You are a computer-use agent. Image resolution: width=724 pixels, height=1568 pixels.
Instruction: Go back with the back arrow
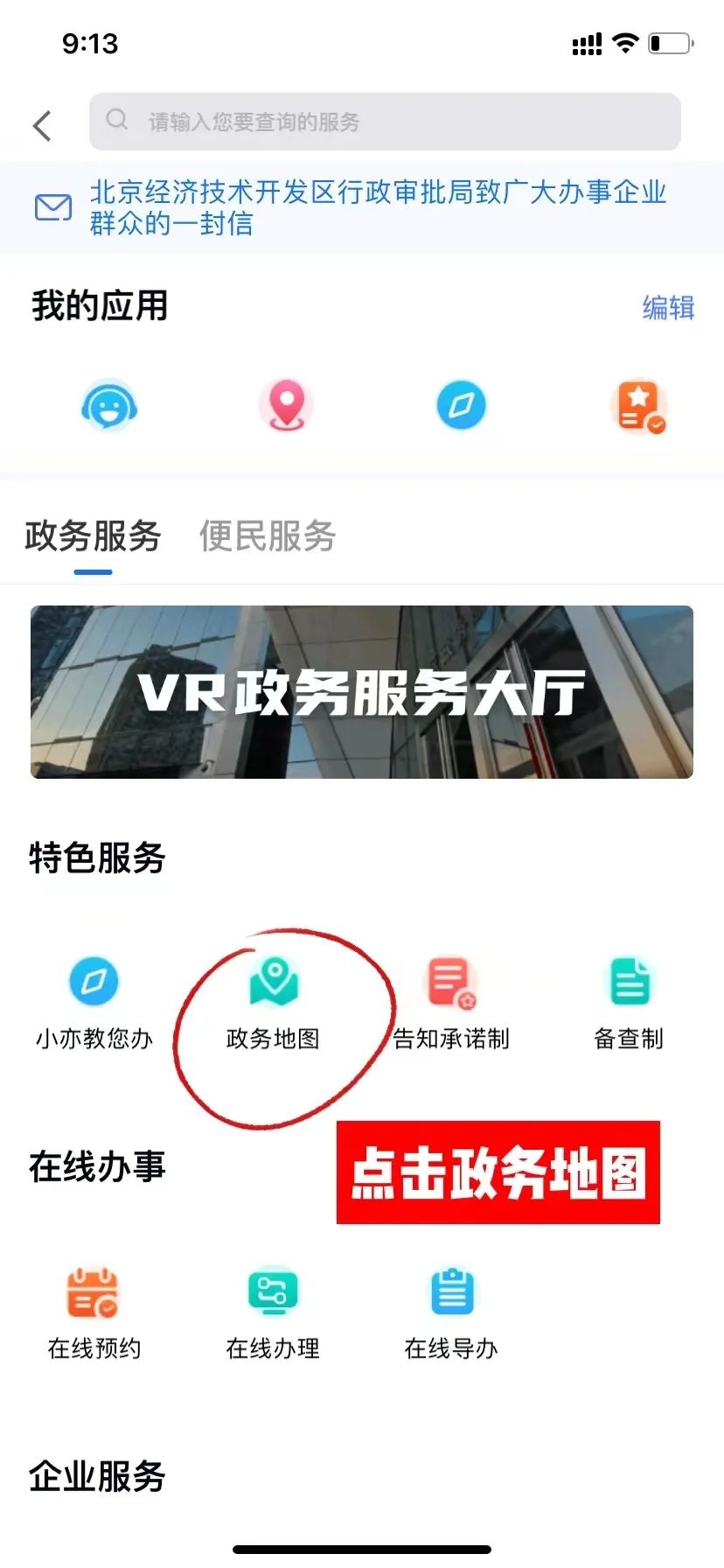point(42,125)
